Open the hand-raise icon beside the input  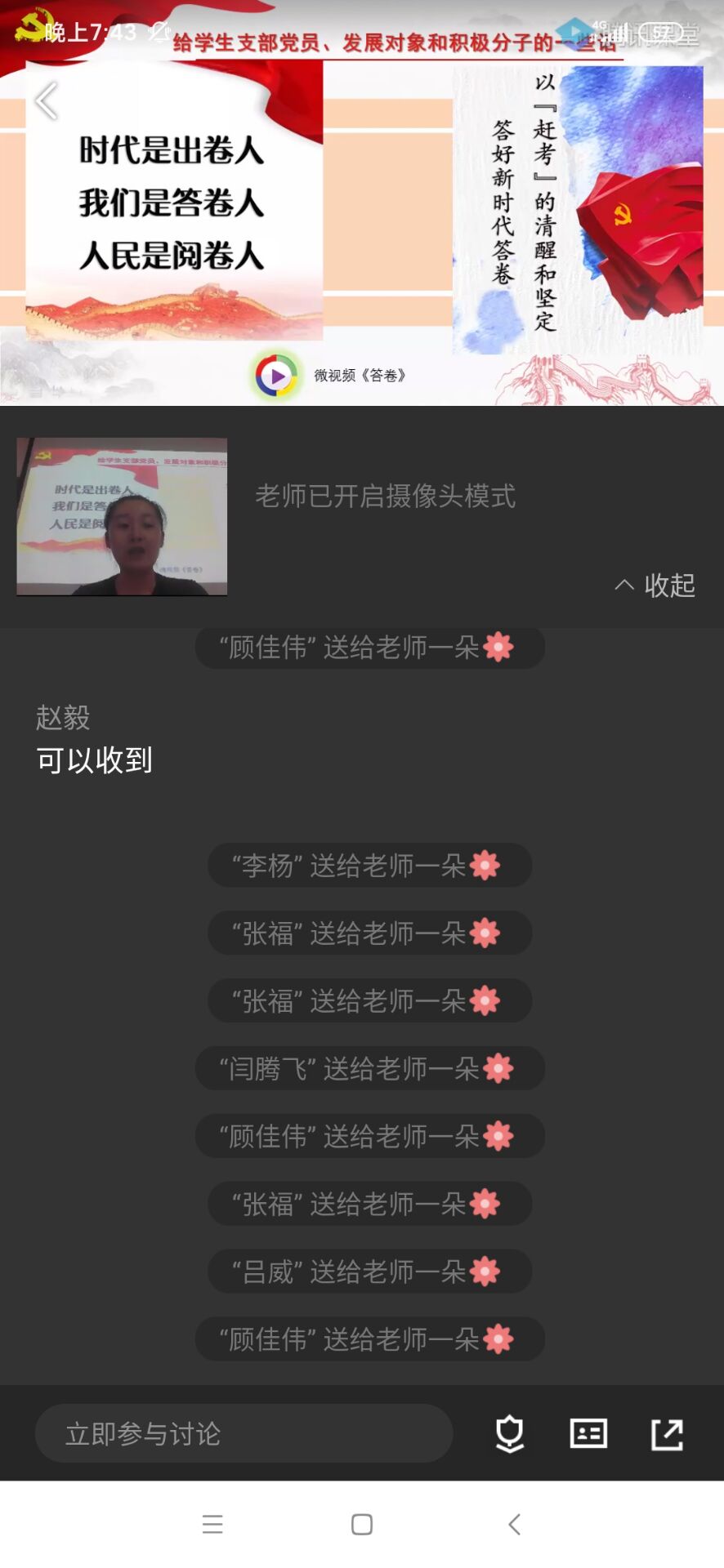point(510,1433)
